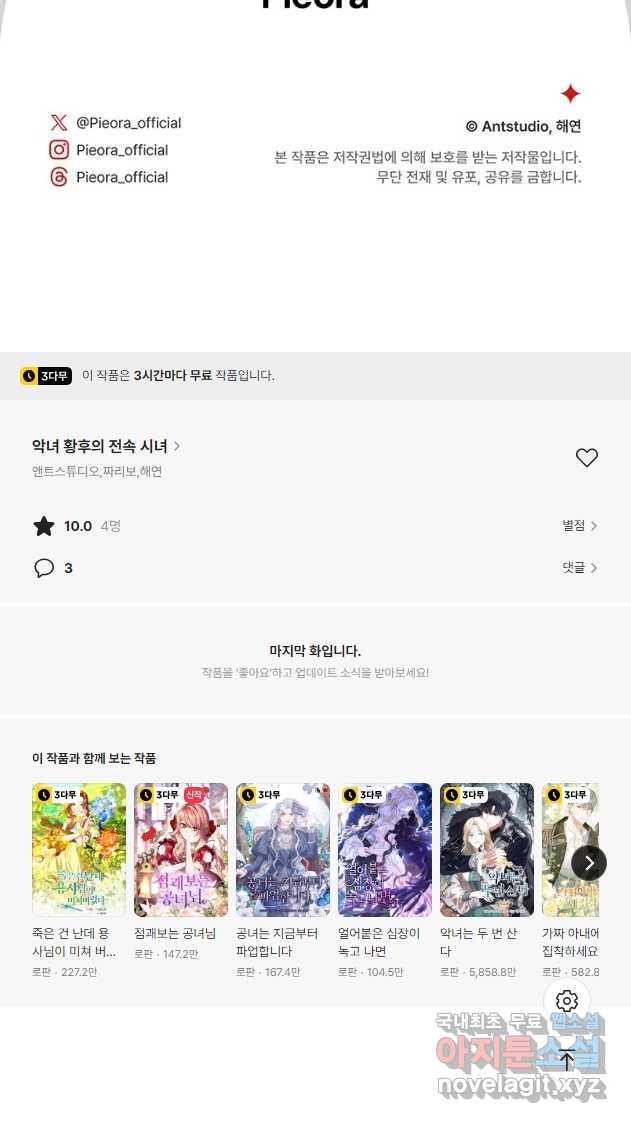Show more recommended titles with the arrow
631x1123 pixels.
589,862
